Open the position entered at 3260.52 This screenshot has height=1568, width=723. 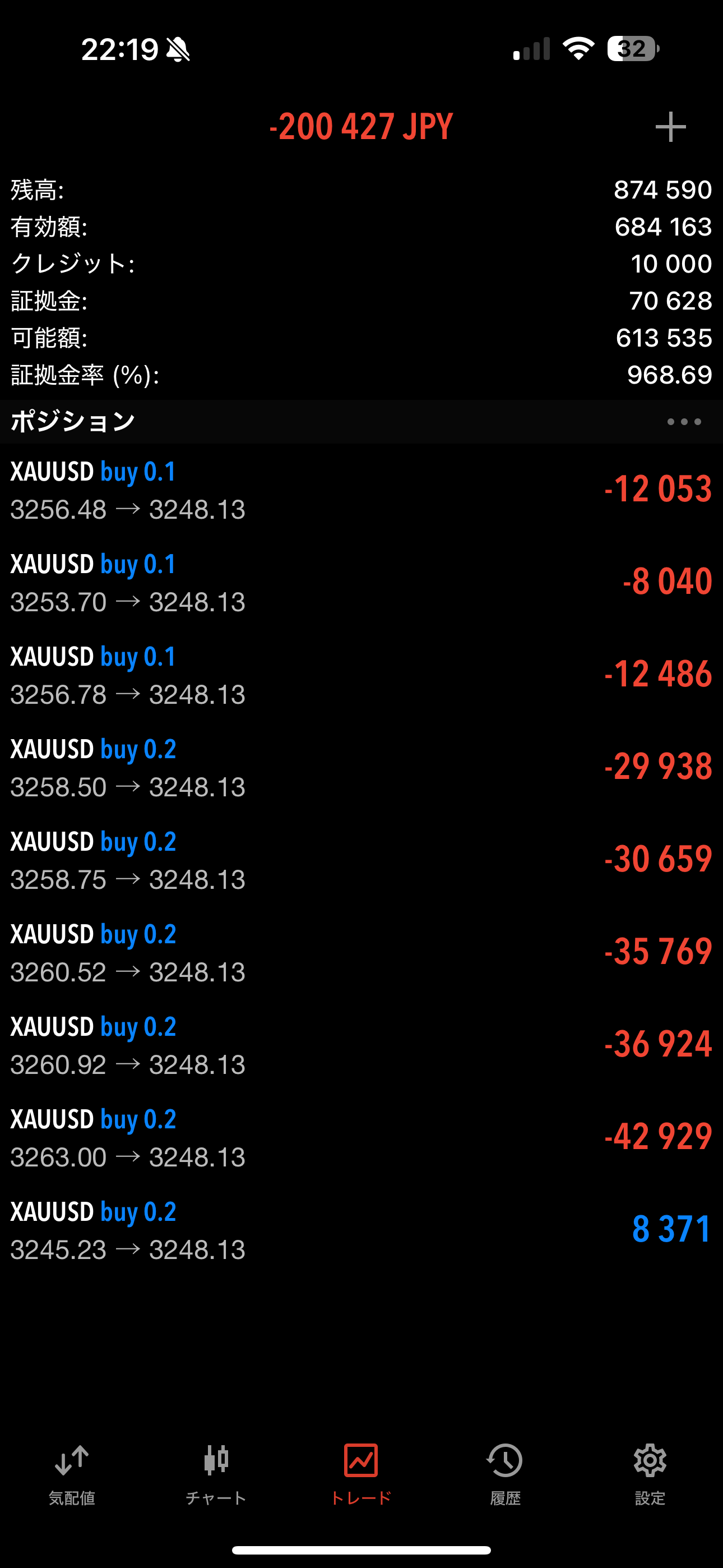point(361,953)
